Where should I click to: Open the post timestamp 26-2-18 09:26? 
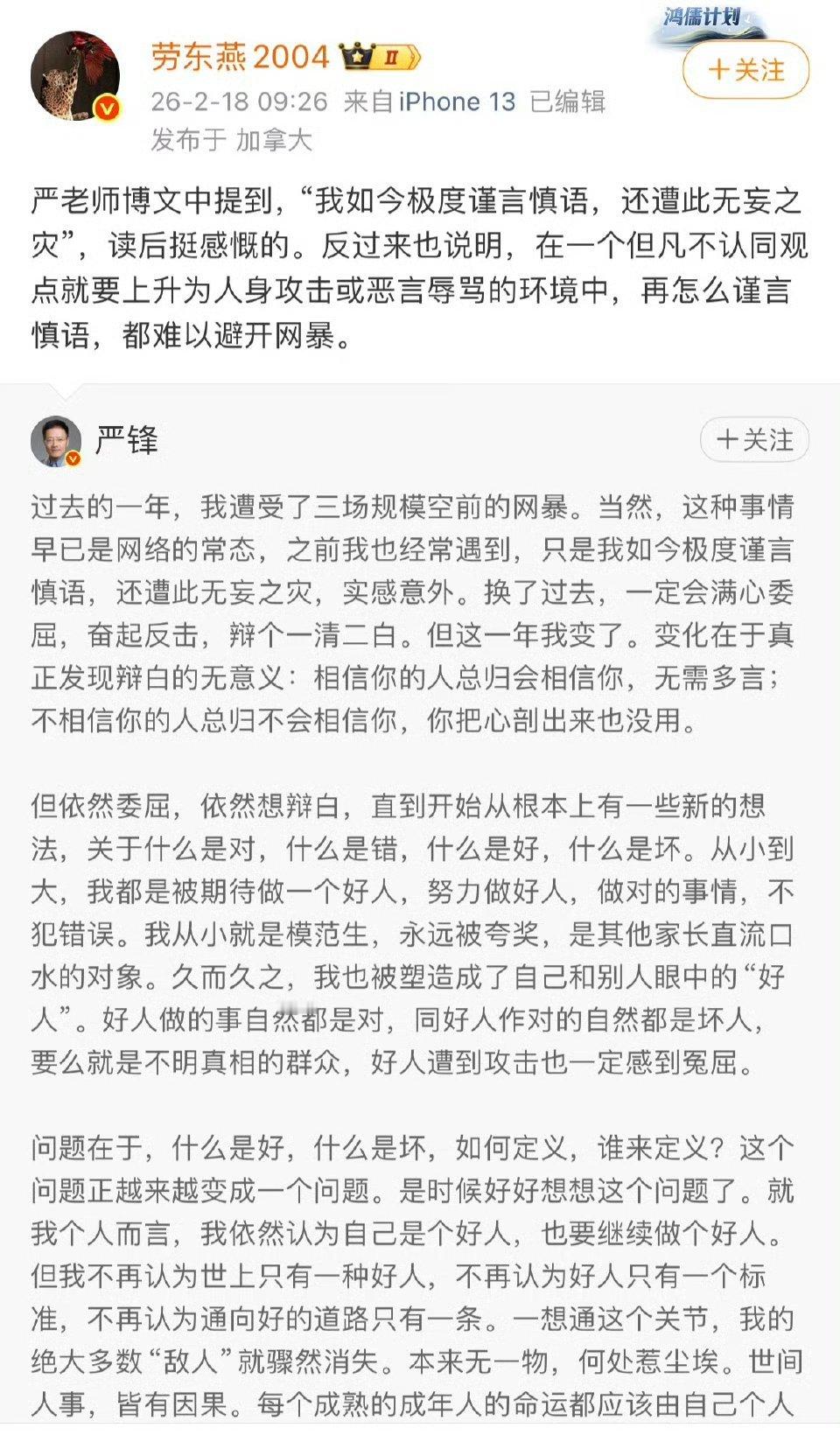(240, 101)
